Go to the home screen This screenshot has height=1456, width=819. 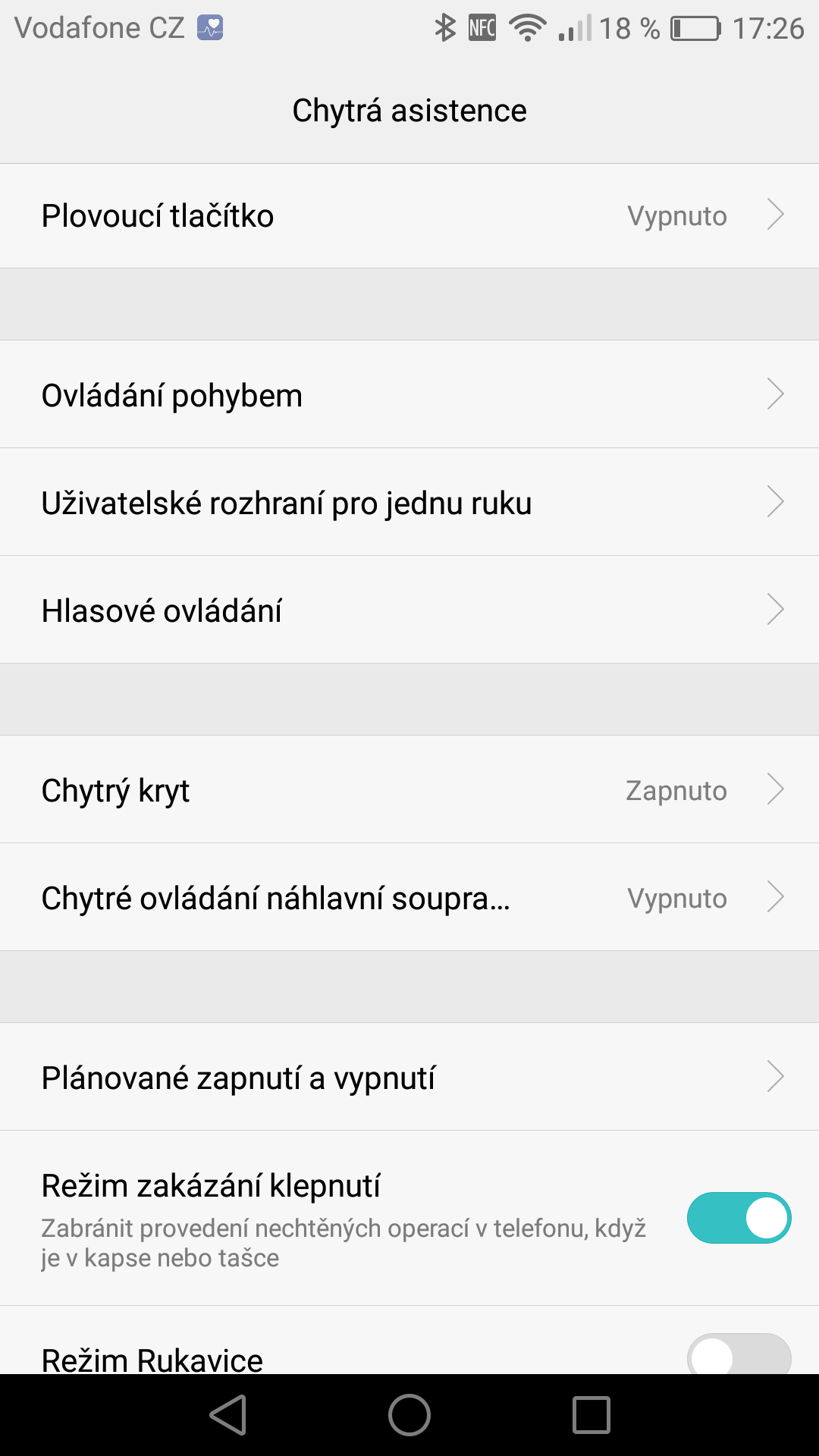click(409, 1415)
